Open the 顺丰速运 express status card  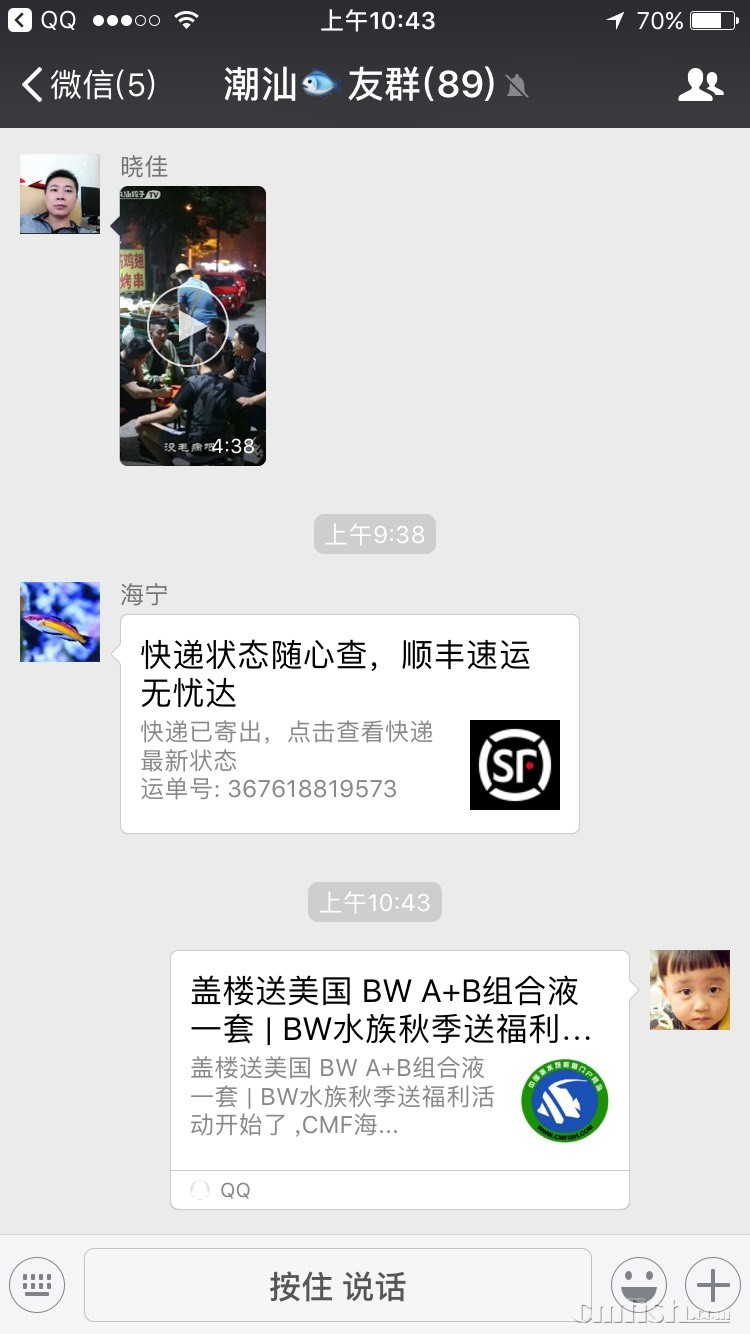tap(349, 724)
